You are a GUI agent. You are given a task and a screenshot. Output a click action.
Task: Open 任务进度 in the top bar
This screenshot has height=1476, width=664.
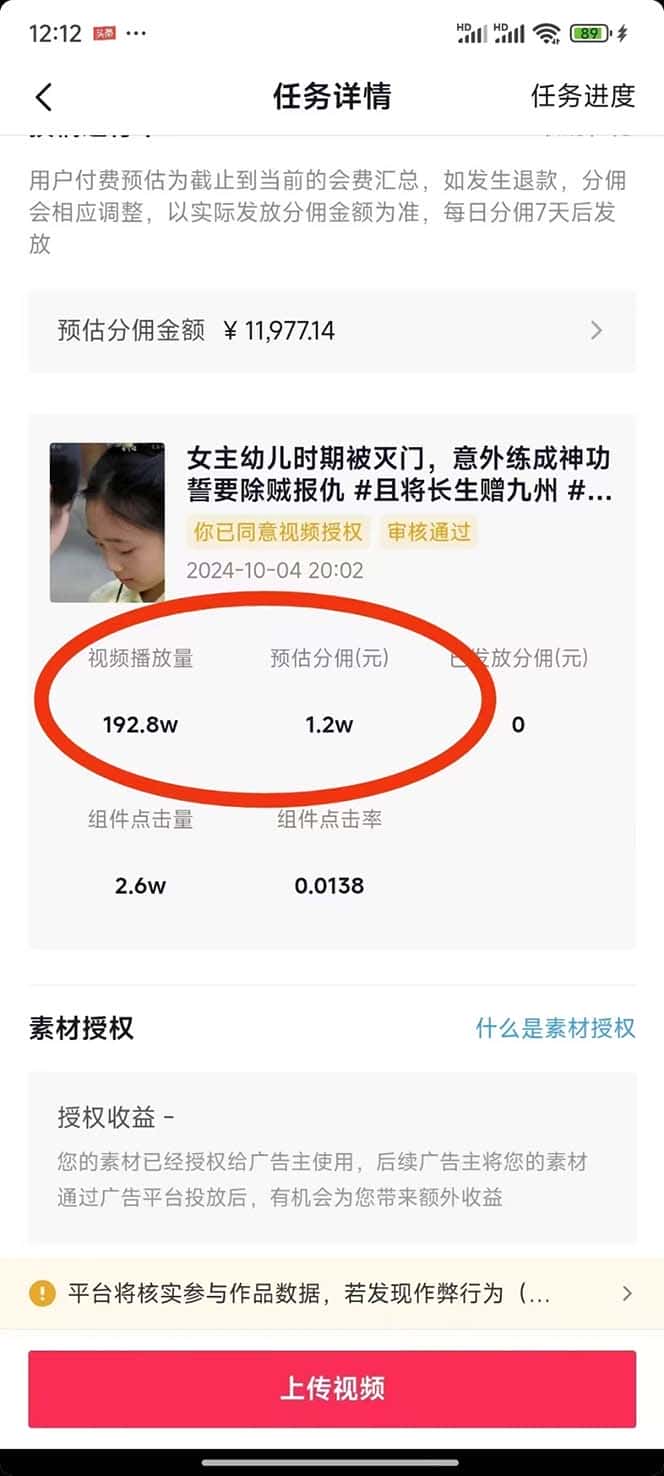[x=582, y=96]
